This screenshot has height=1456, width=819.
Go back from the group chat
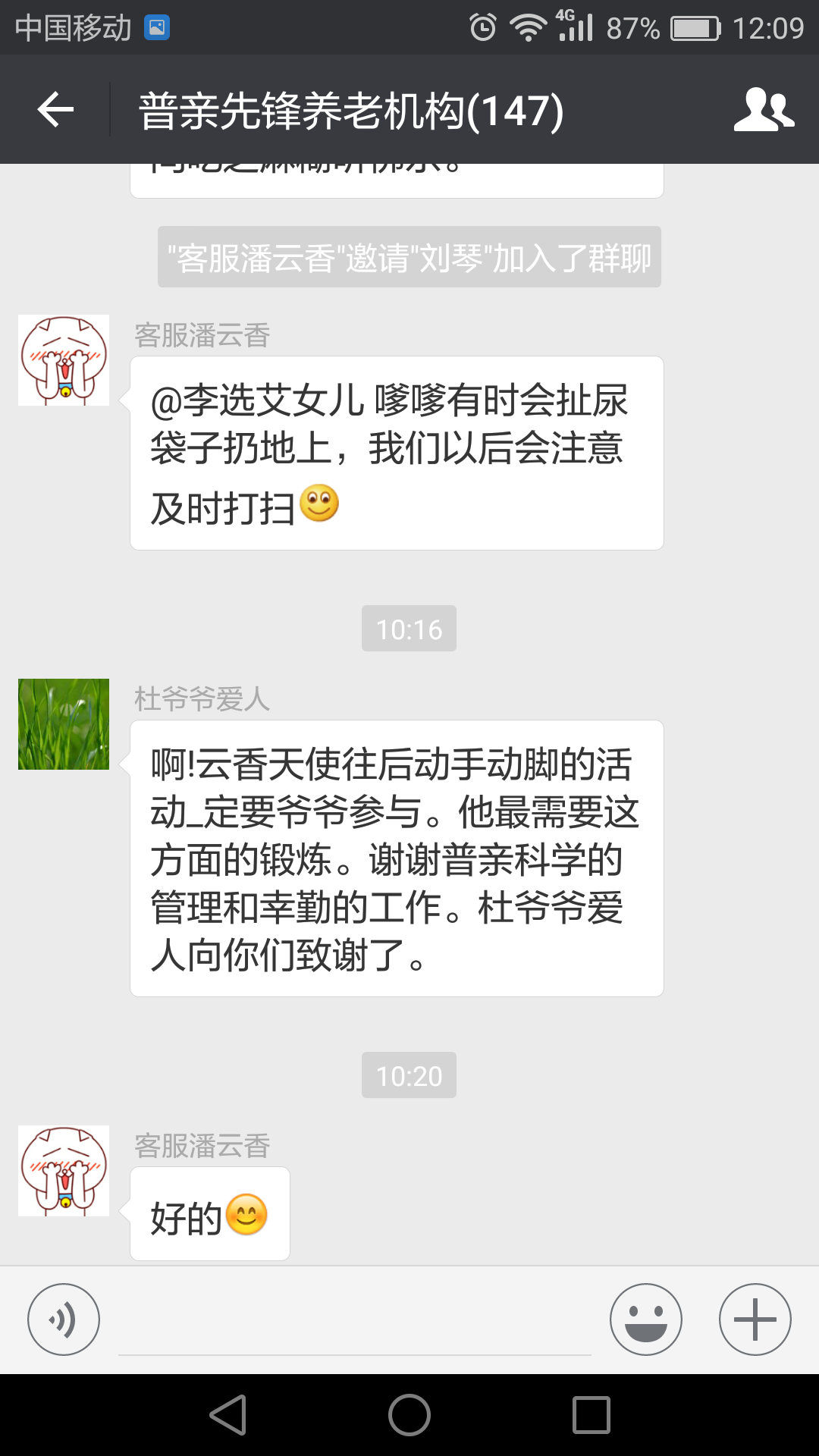(x=55, y=110)
